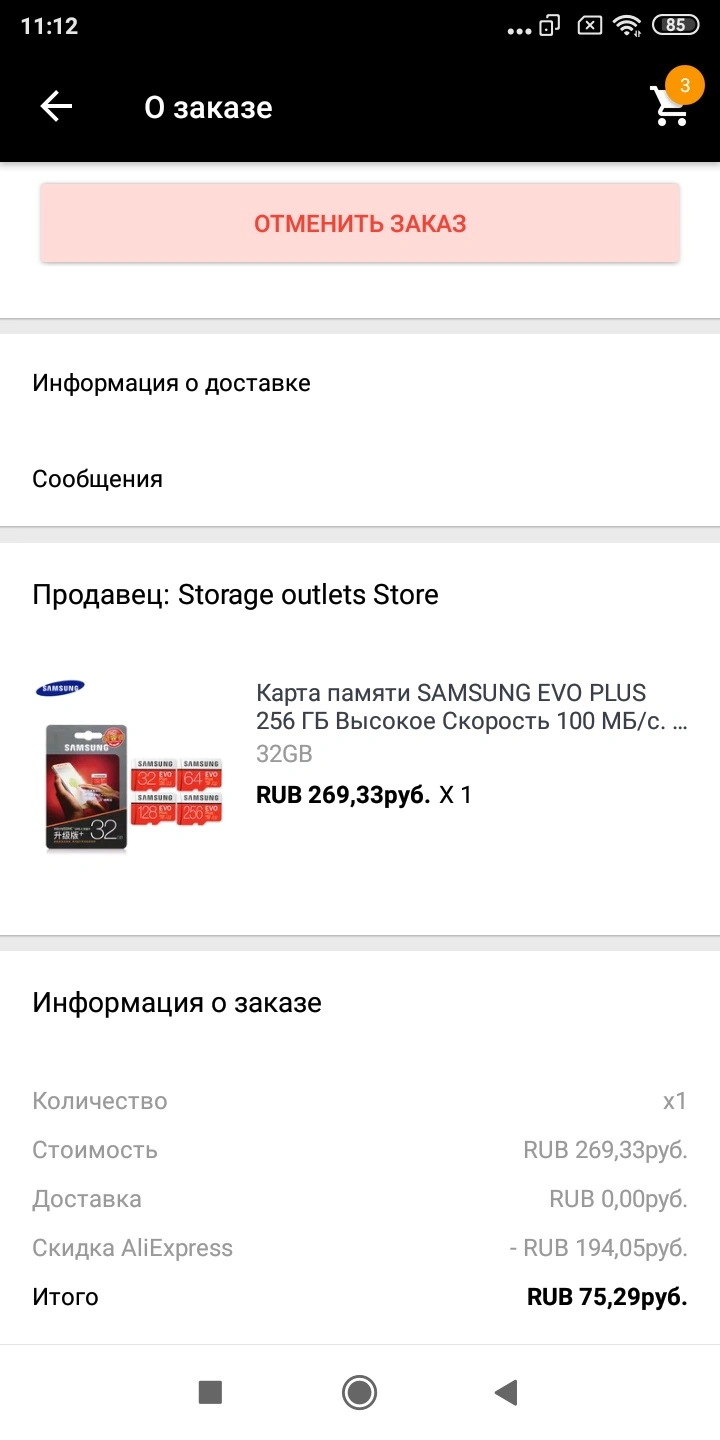Go back using the app bar arrow
This screenshot has height=1440, width=720.
pyautogui.click(x=56, y=107)
